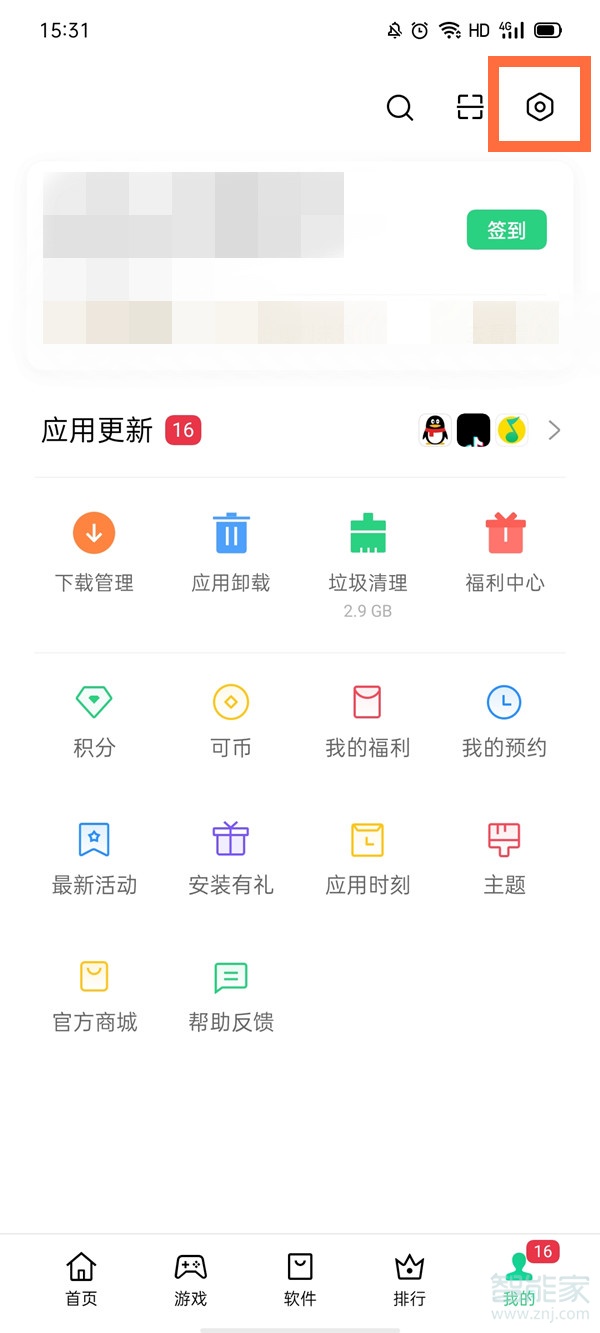Tap the green 签到 button

tap(507, 230)
